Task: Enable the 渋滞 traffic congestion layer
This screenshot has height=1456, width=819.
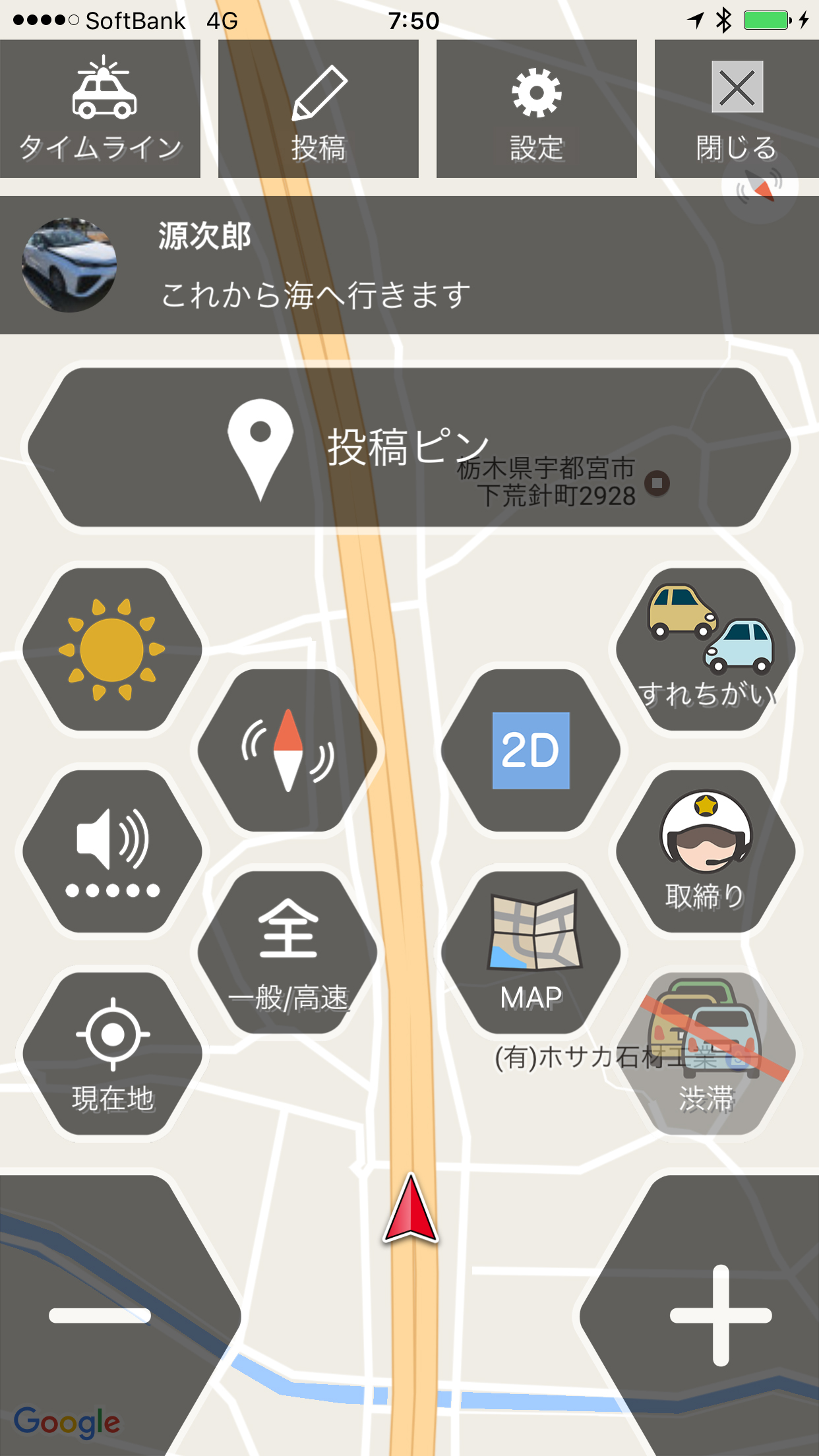Action: pos(706,1053)
